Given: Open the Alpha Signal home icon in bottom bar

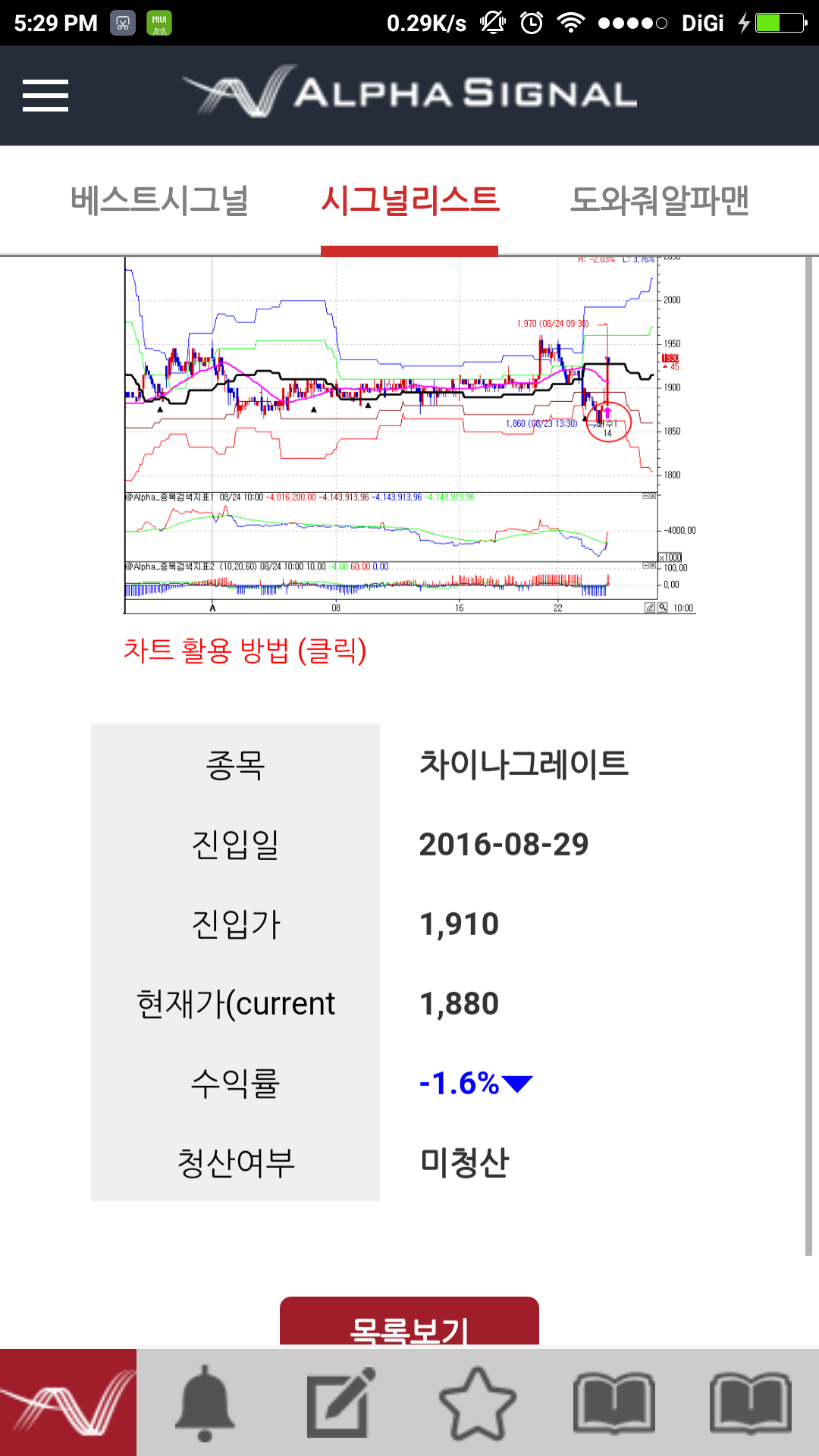Looking at the screenshot, I should [68, 1402].
